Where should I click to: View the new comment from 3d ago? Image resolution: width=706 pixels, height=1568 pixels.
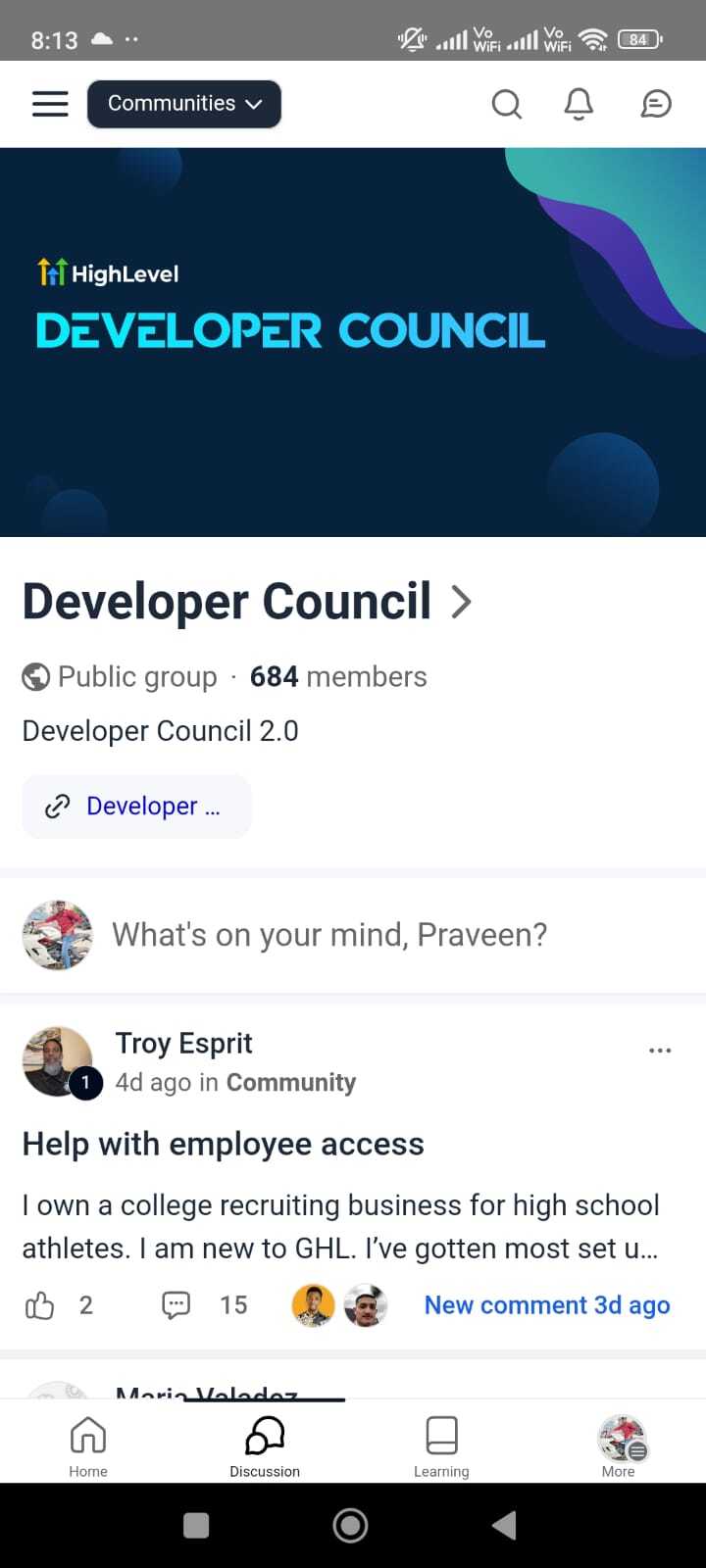click(547, 1305)
